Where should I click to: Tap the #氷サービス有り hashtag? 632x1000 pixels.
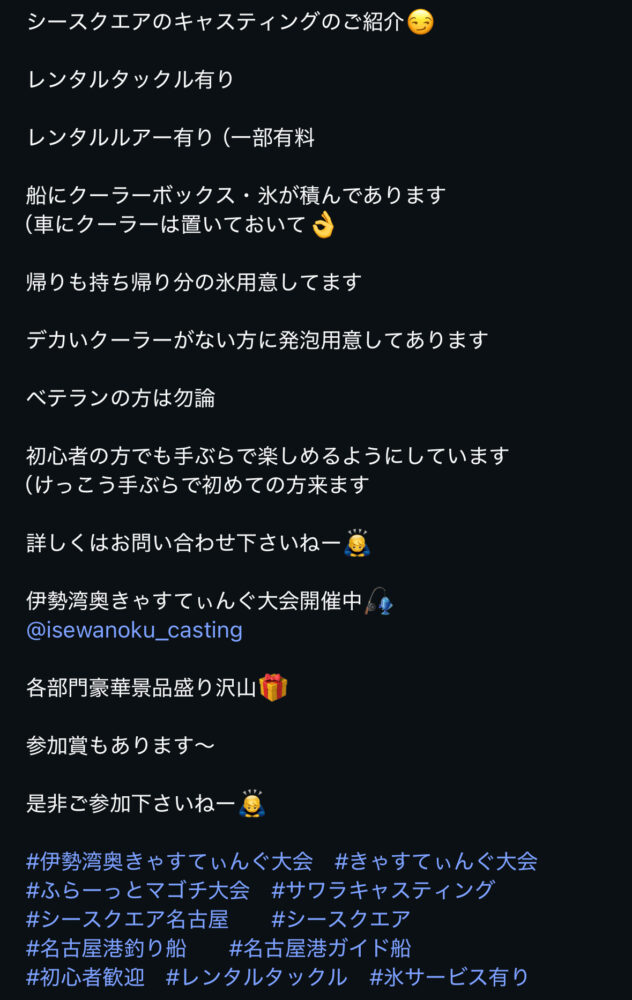click(449, 977)
